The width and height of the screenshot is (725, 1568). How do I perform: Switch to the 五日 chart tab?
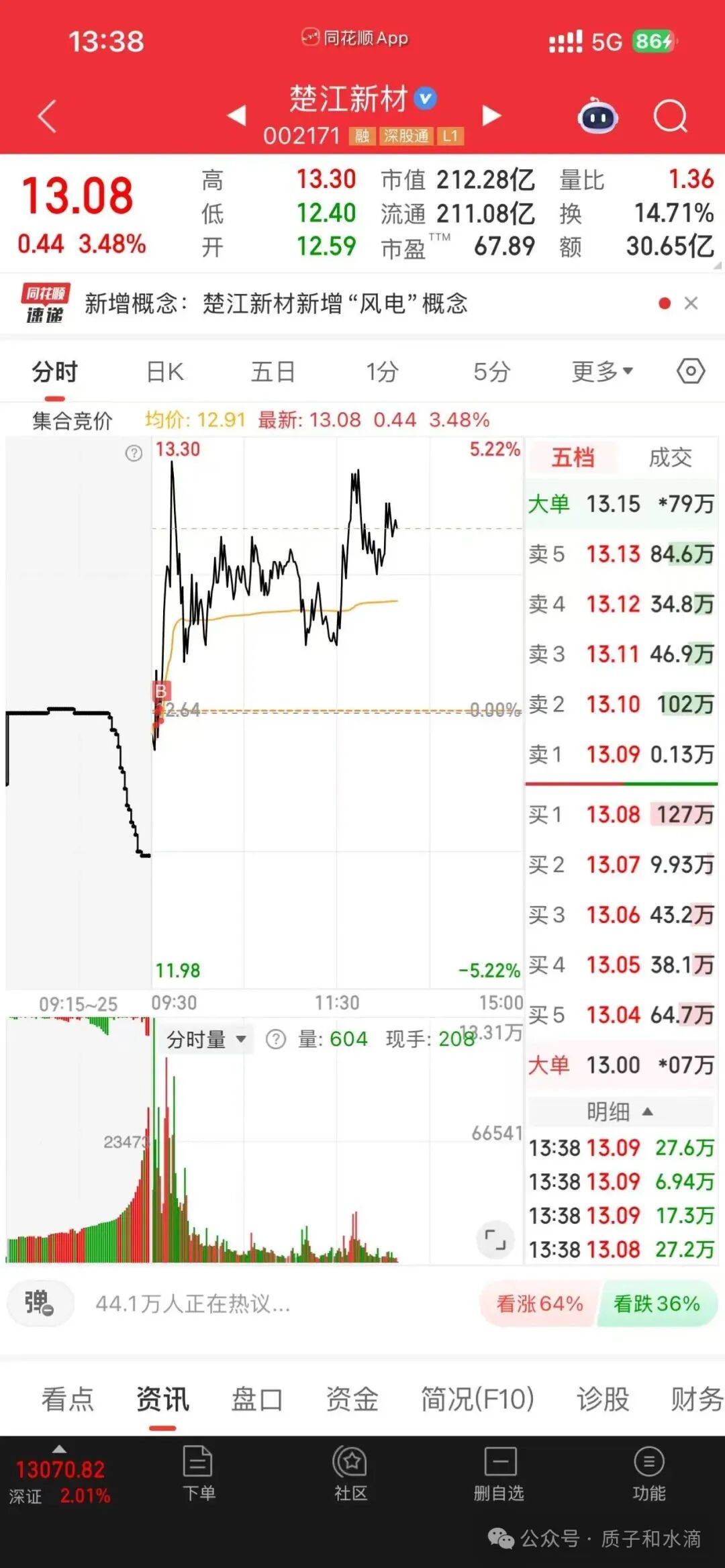click(x=273, y=371)
